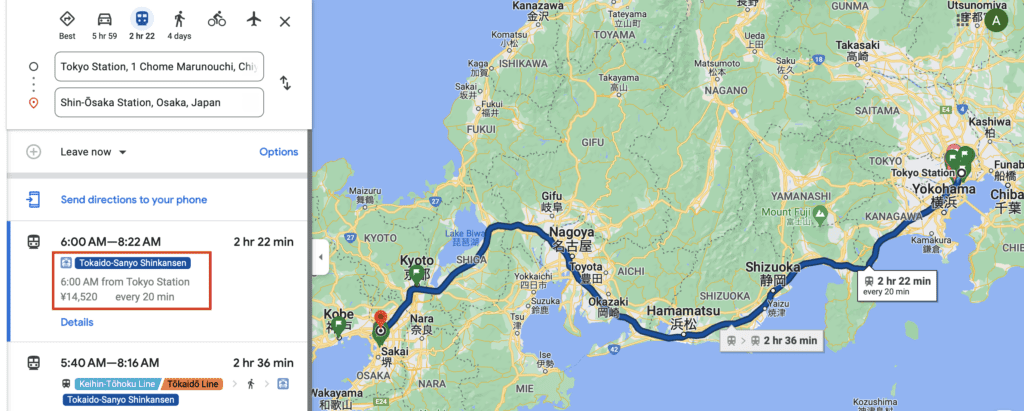Open Details for the 6:00 AM route
Screen dimensions: 1024x411
point(77,322)
